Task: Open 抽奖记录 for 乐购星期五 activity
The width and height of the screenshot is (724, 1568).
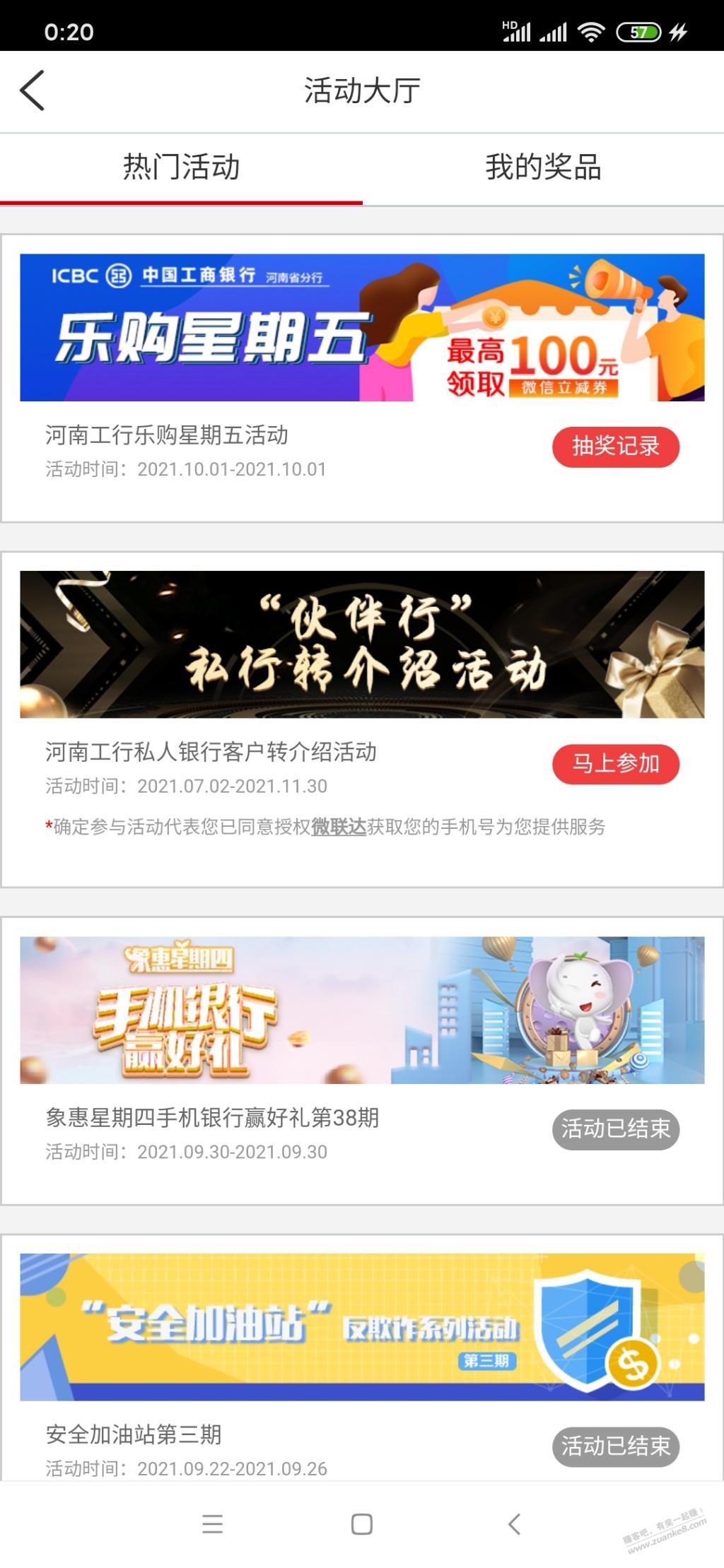Action: point(615,447)
